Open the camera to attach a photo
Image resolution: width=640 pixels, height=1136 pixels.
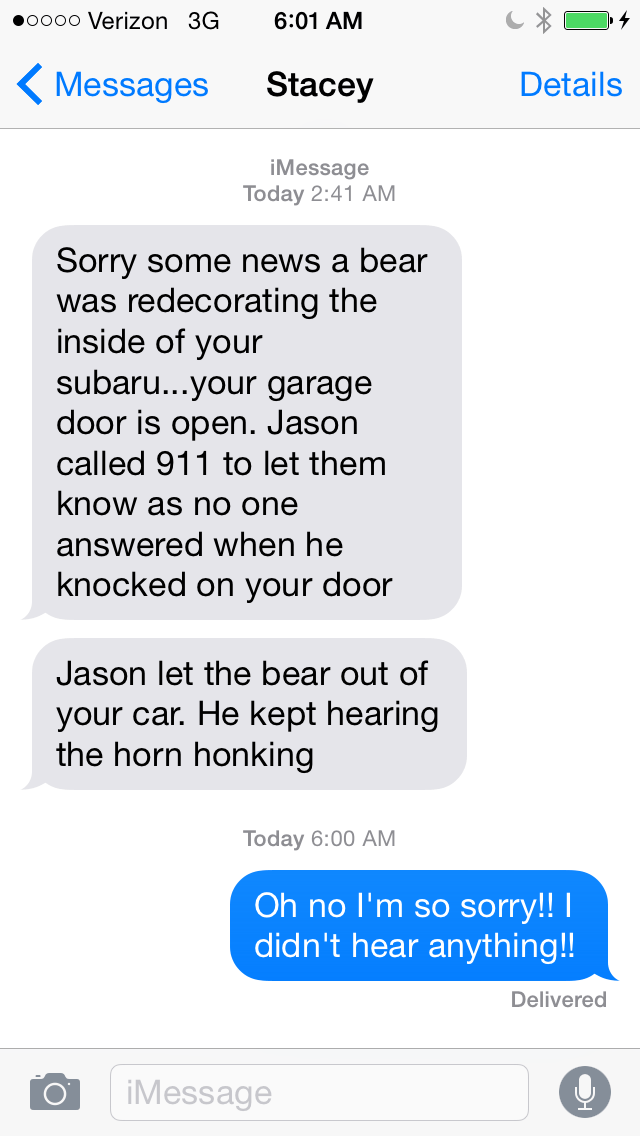coord(54,1091)
